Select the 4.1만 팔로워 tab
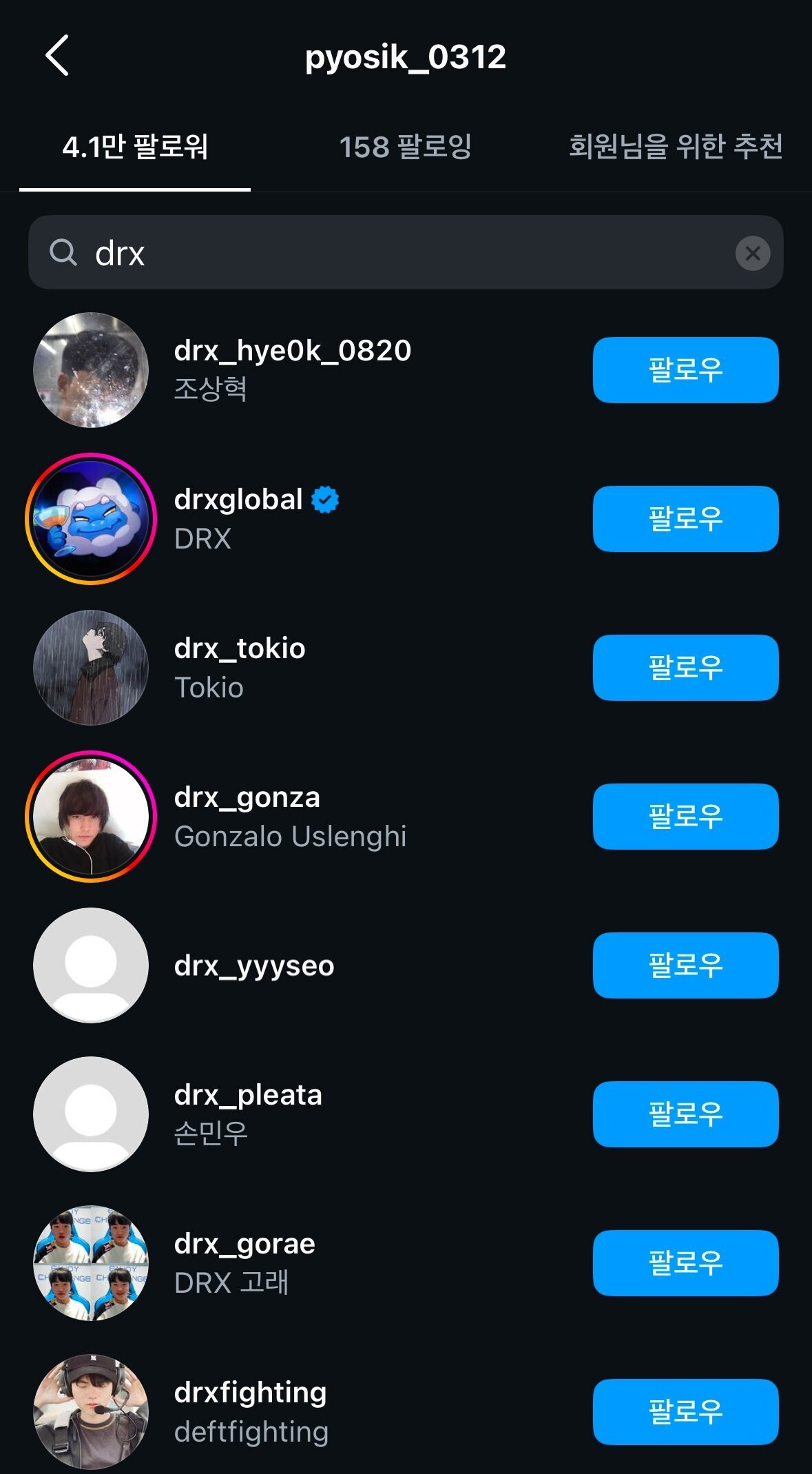The width and height of the screenshot is (812, 1474). click(135, 146)
